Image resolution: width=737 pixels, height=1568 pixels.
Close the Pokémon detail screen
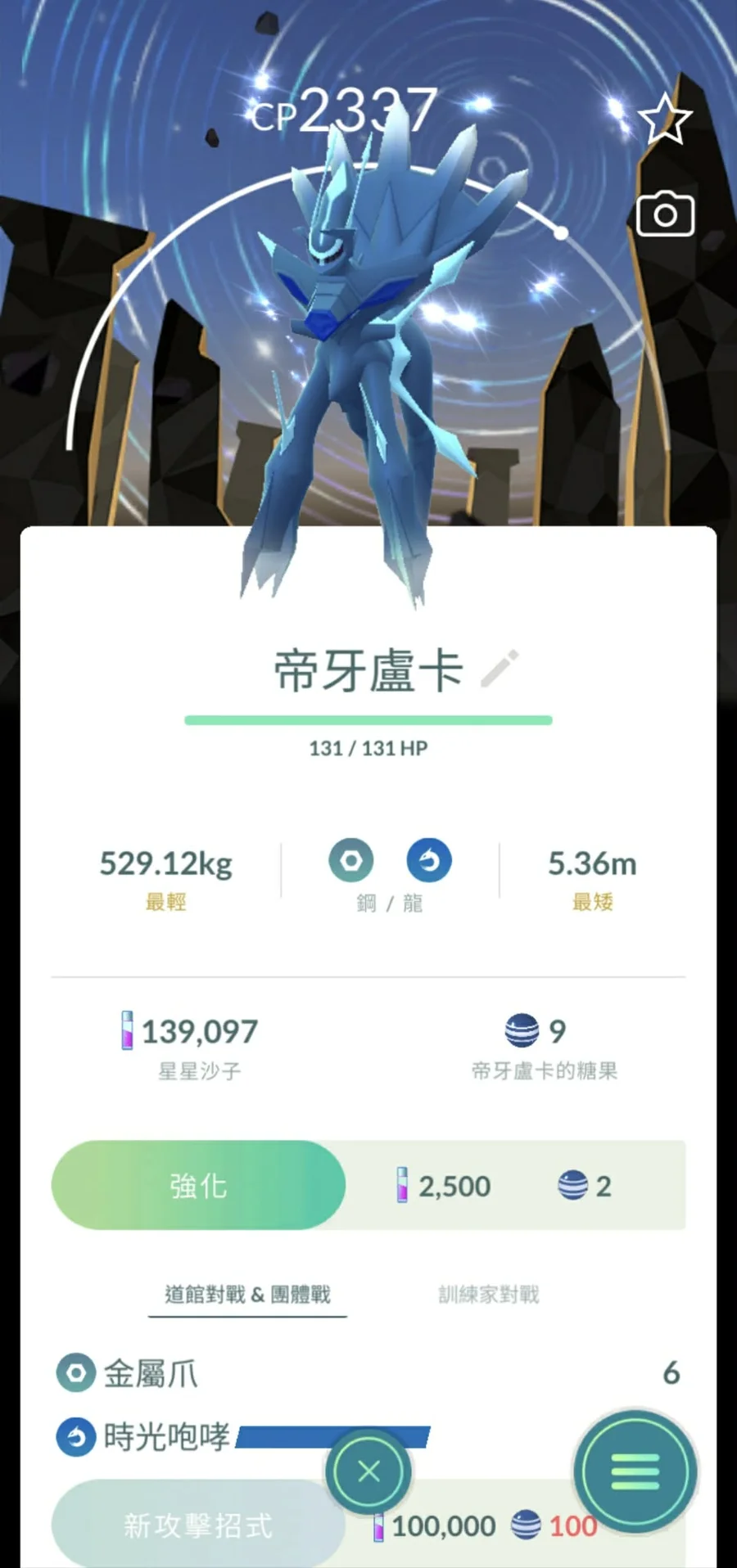(x=368, y=1471)
